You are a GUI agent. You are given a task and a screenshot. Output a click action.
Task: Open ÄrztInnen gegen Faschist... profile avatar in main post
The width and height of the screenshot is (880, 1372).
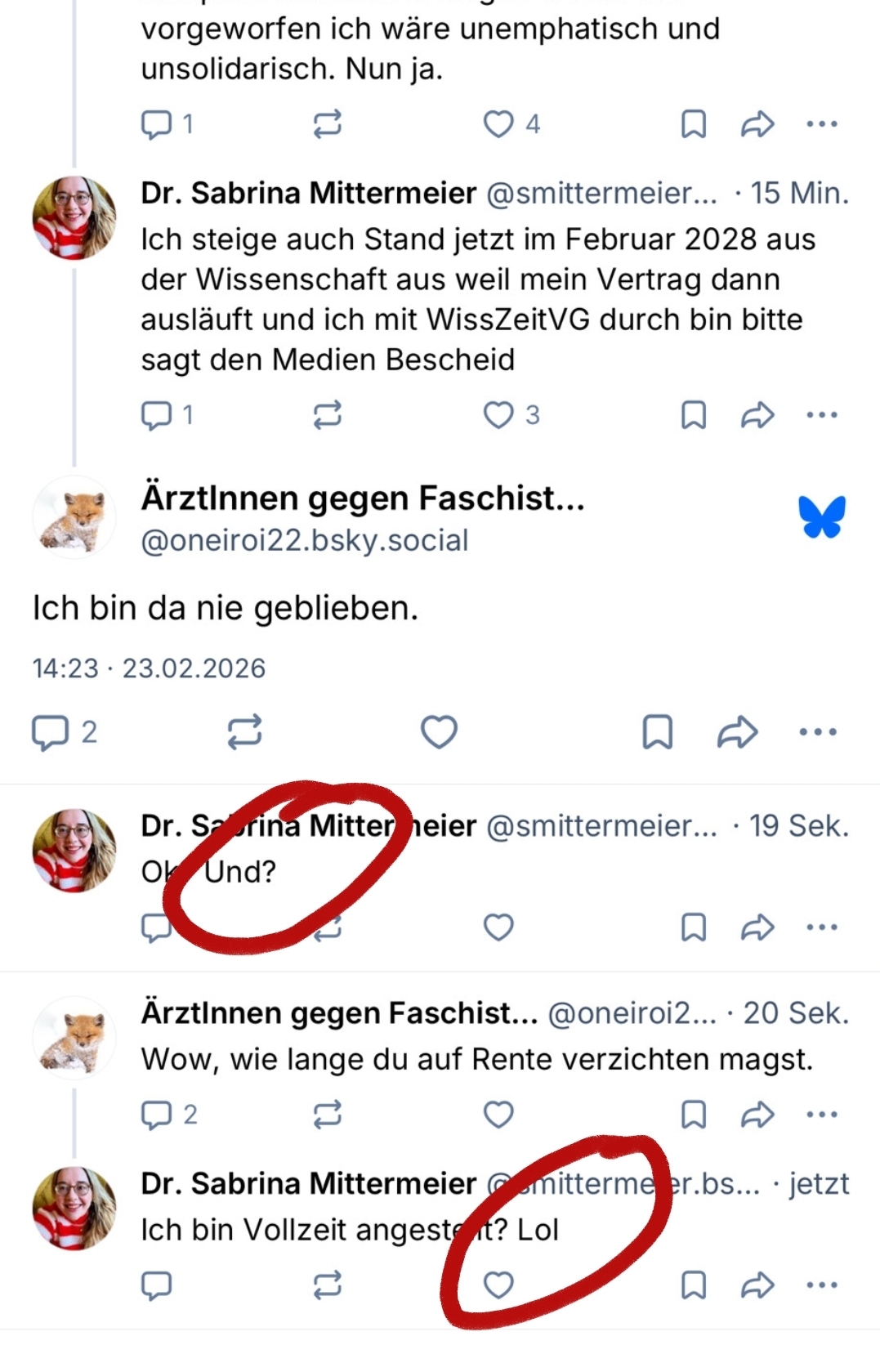tap(74, 517)
